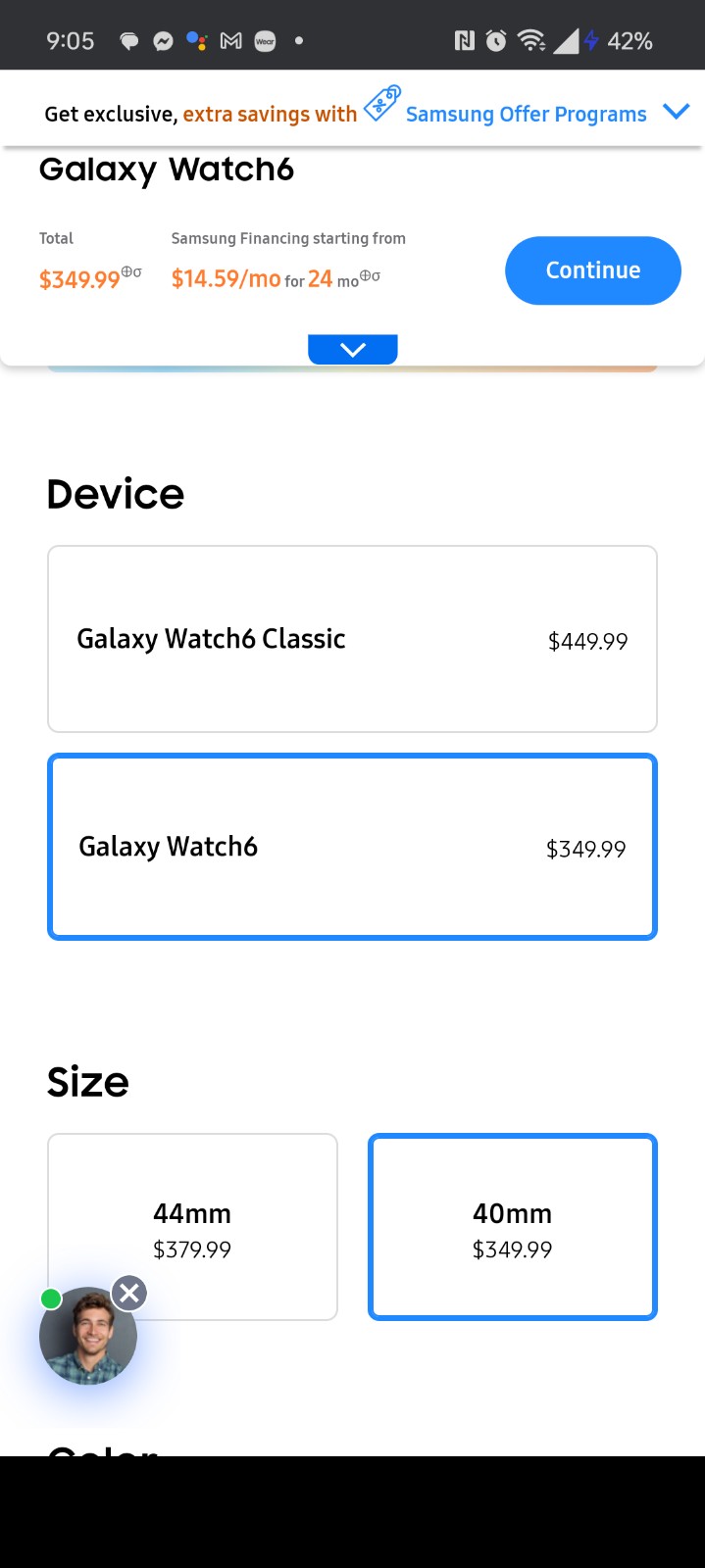Dismiss the chat agent bubble
This screenshot has width=705, height=1568.
129,1294
